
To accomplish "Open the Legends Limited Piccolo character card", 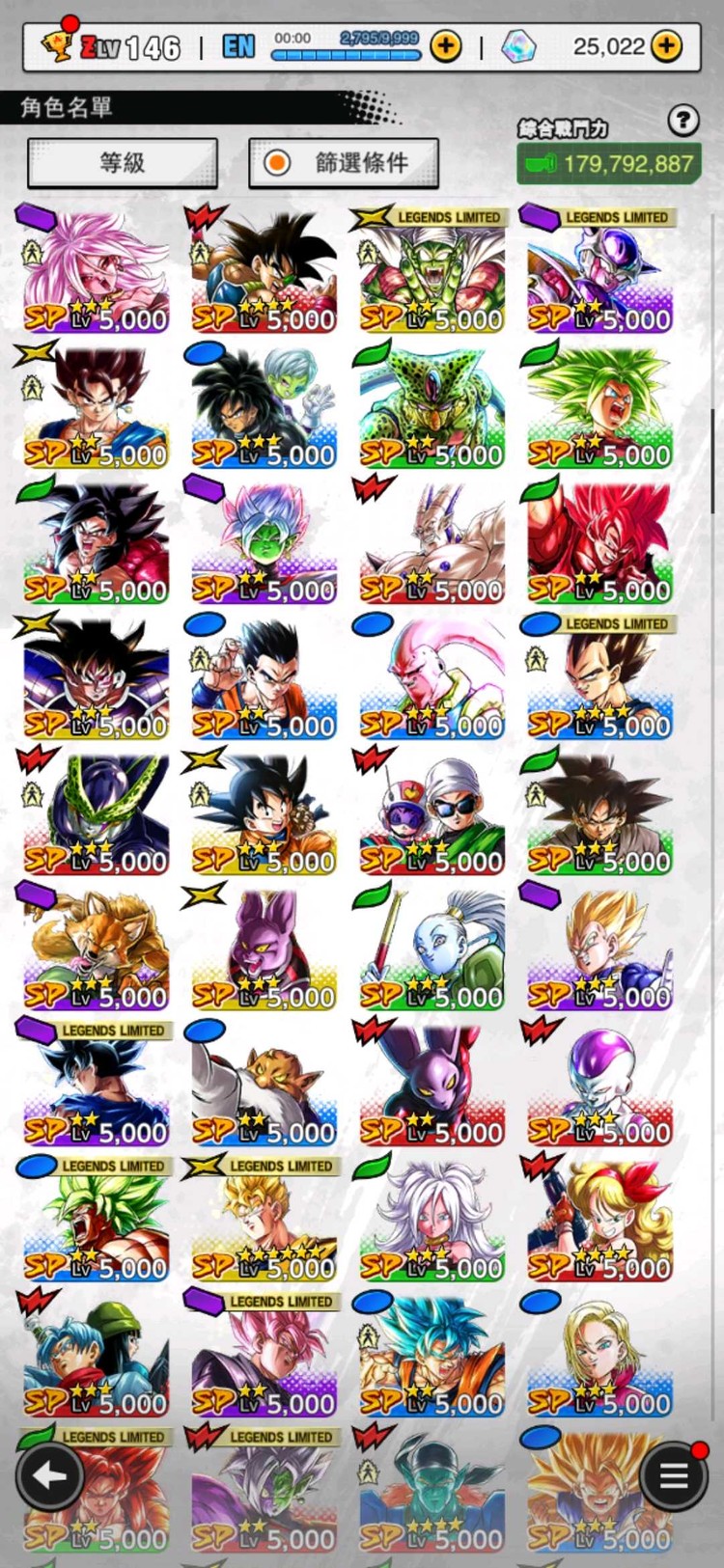I will point(432,272).
